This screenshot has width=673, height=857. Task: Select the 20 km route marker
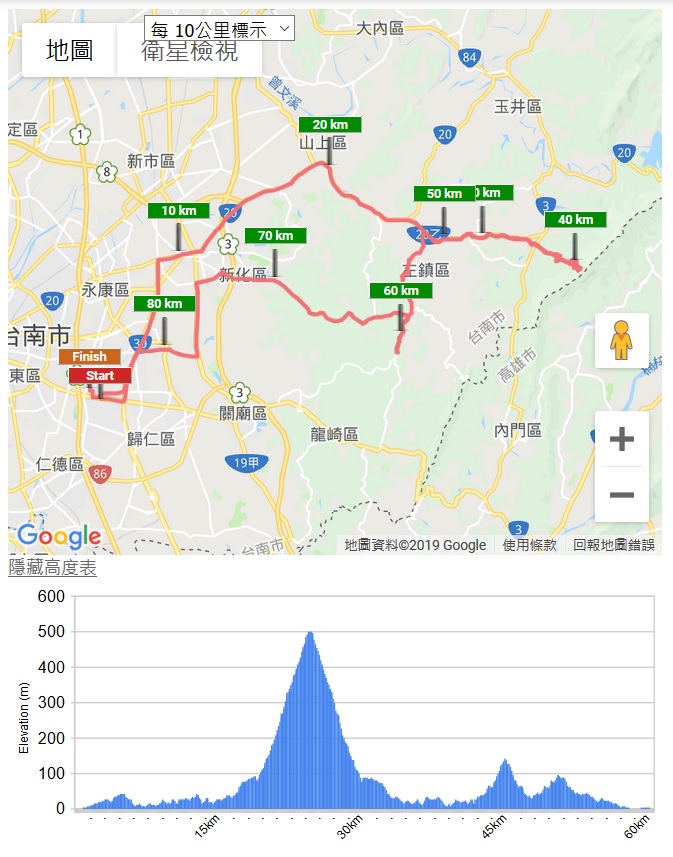(329, 125)
